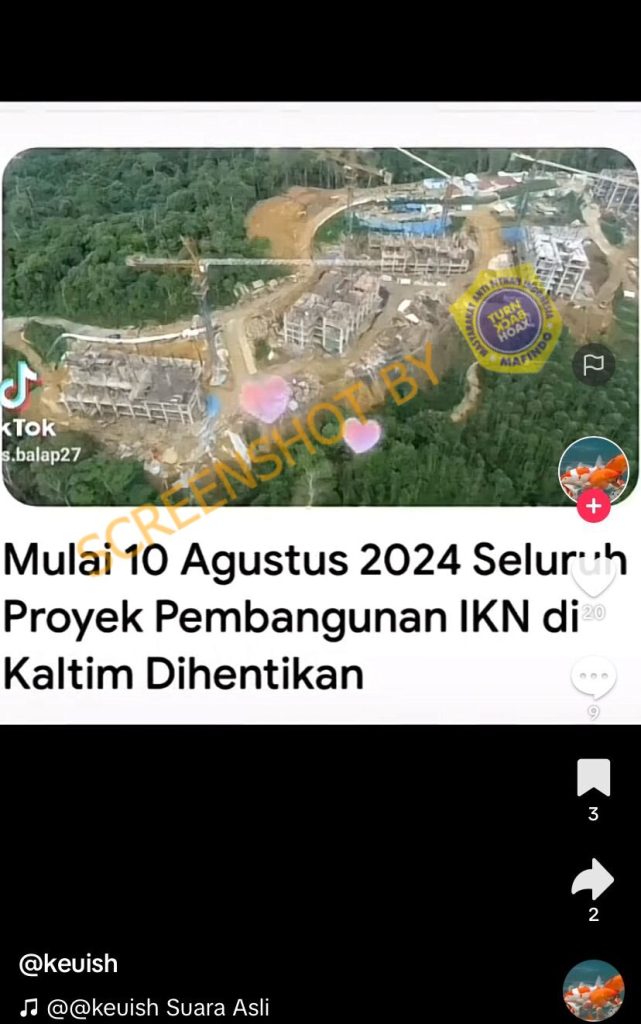The width and height of the screenshot is (641, 1024).
Task: Open the comments on this video
Action: pyautogui.click(x=593, y=679)
